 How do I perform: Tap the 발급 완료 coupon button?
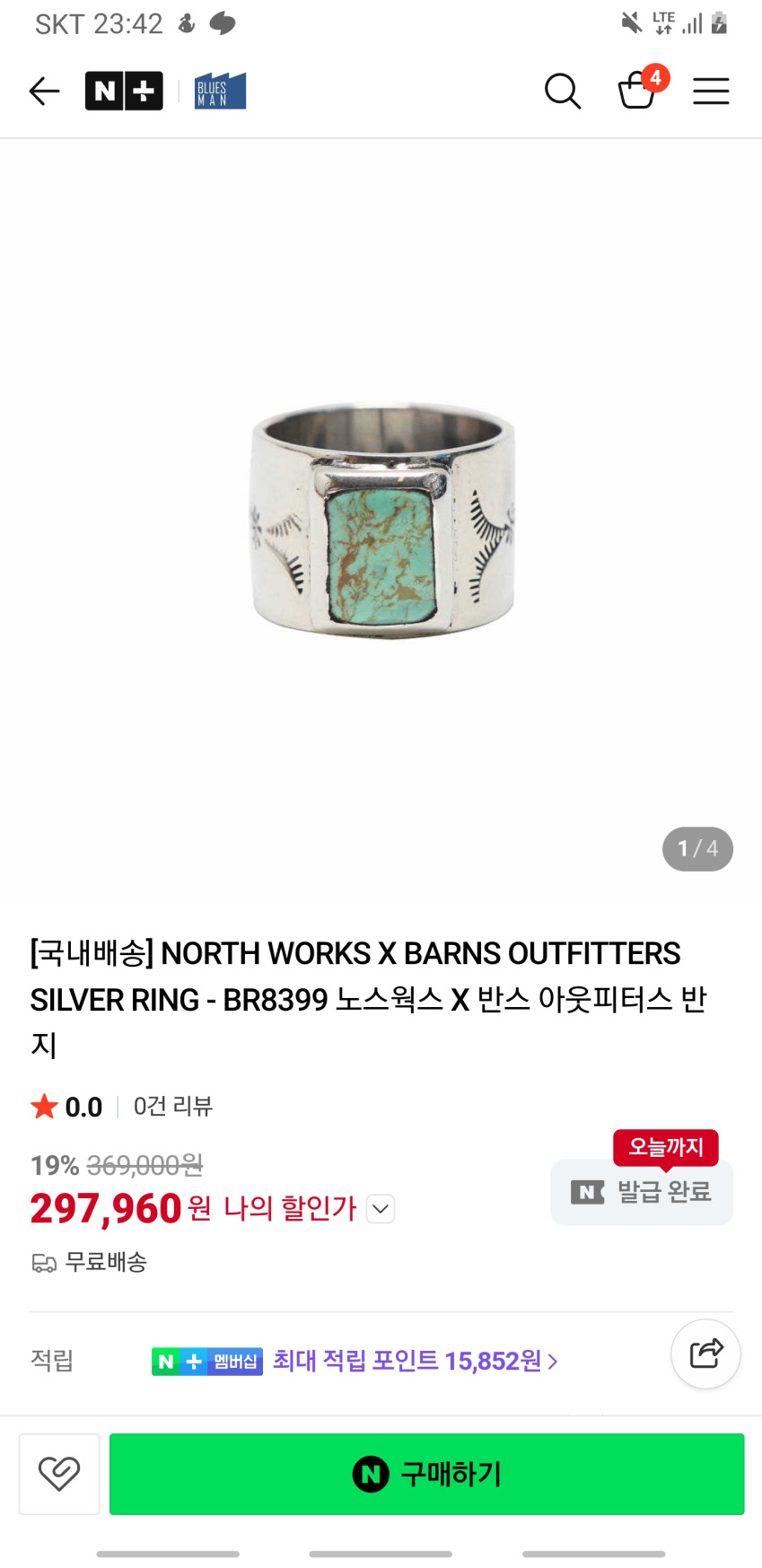point(642,1192)
